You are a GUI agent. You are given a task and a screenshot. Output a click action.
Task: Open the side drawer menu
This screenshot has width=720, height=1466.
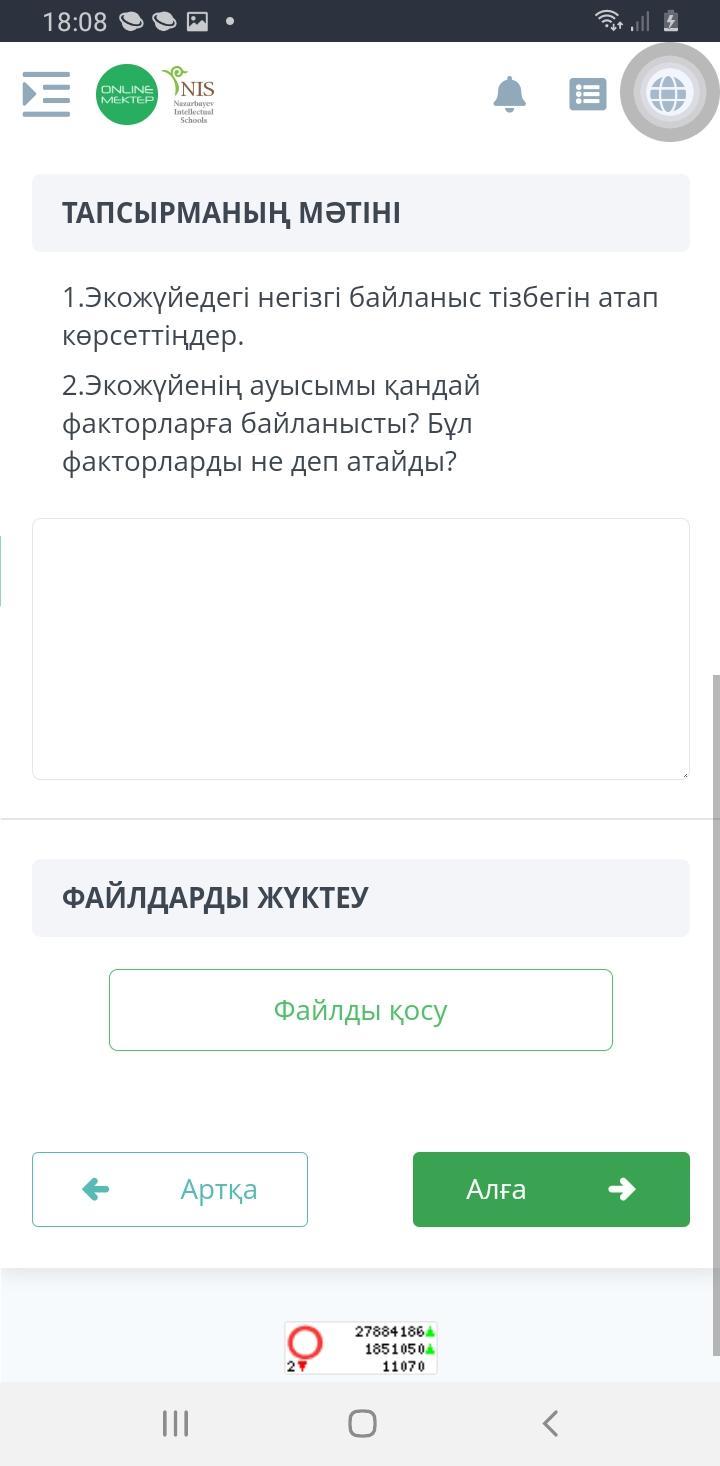(46, 94)
